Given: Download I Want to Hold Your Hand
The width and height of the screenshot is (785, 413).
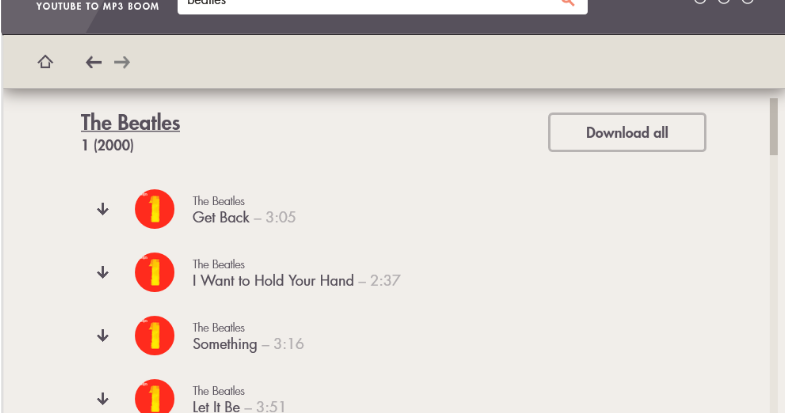Looking at the screenshot, I should click(x=102, y=272).
